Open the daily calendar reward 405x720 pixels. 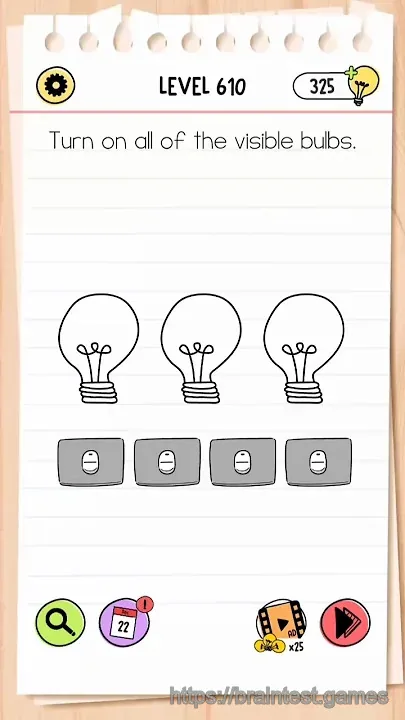(125, 623)
